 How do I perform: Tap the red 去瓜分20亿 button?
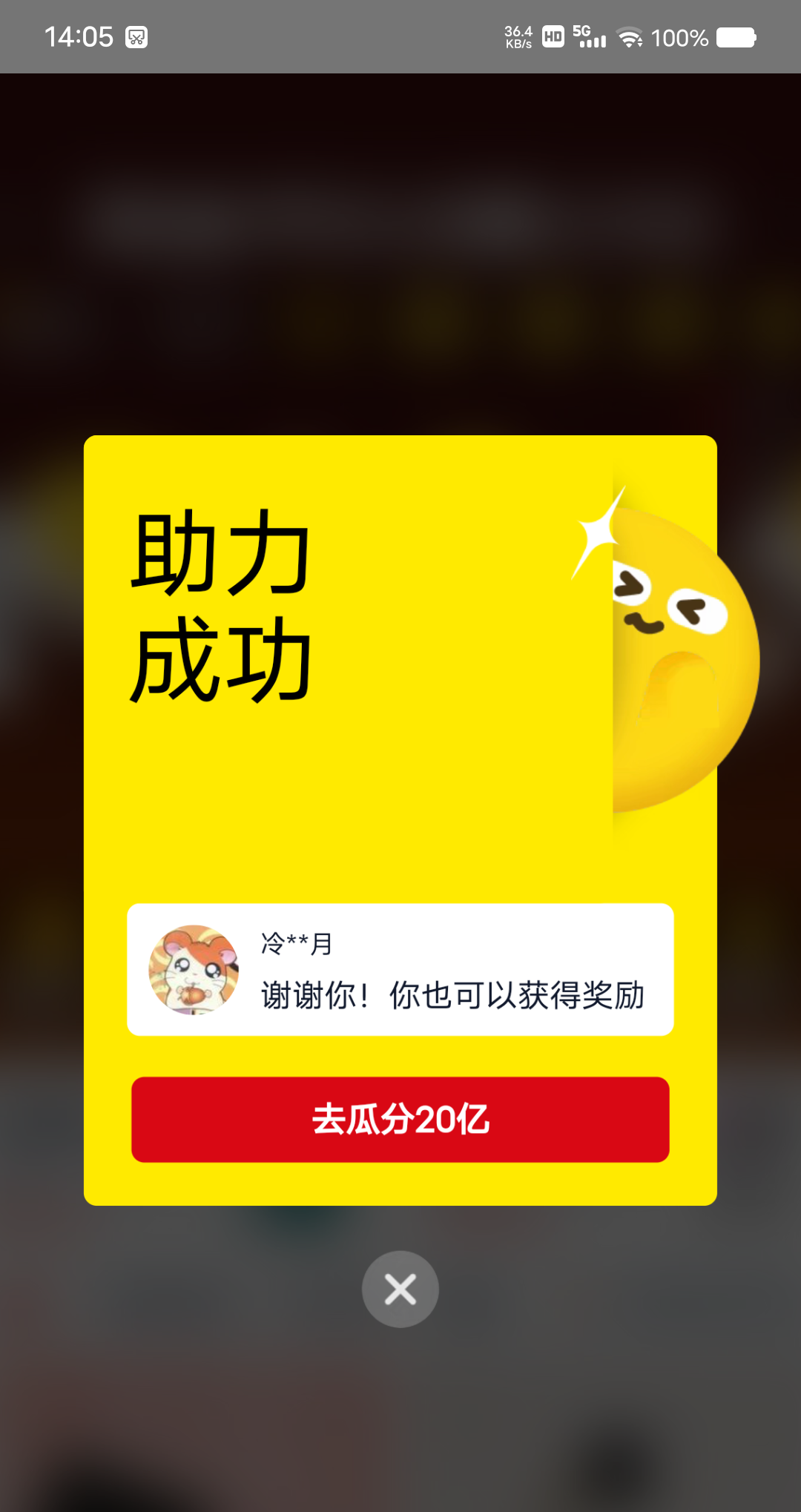(400, 1119)
